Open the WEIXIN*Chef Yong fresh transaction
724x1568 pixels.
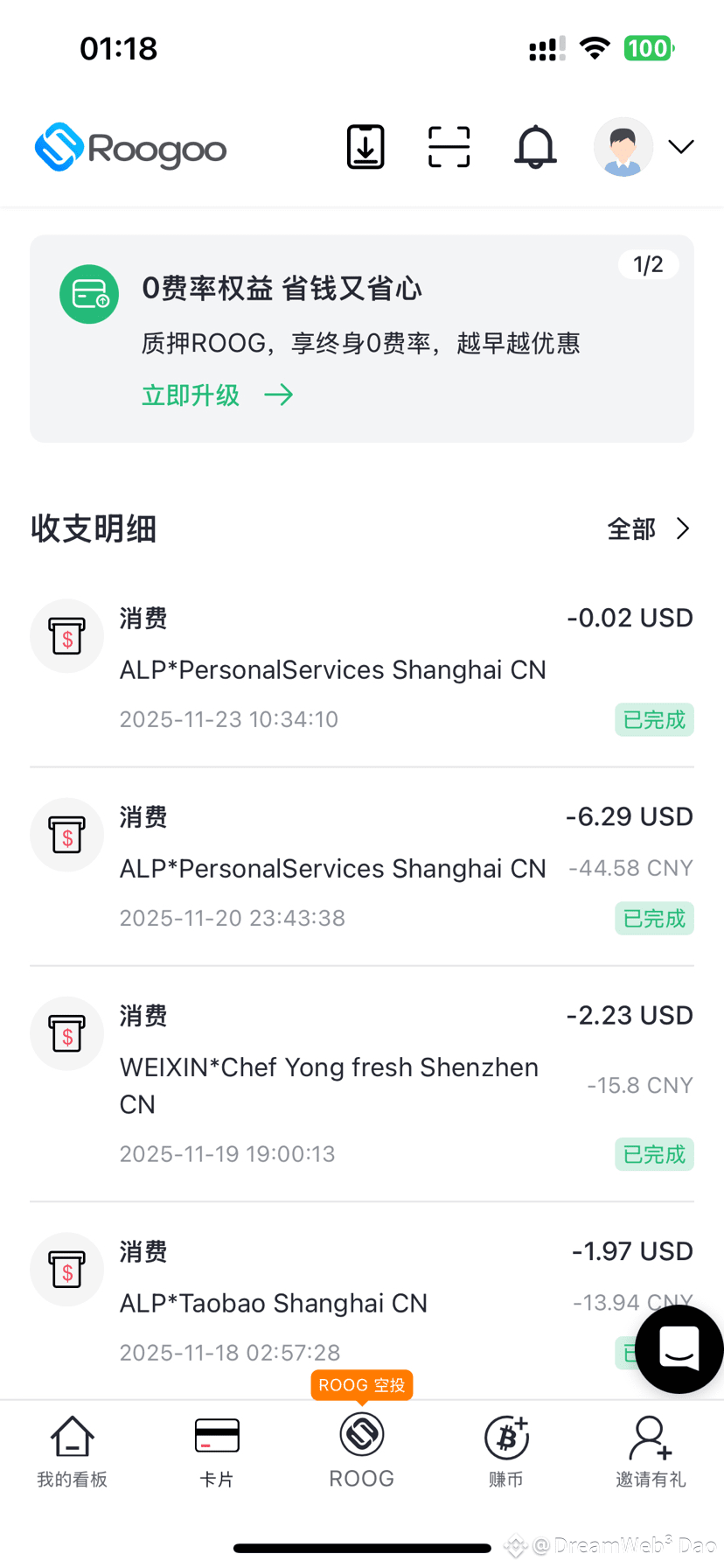click(362, 1084)
